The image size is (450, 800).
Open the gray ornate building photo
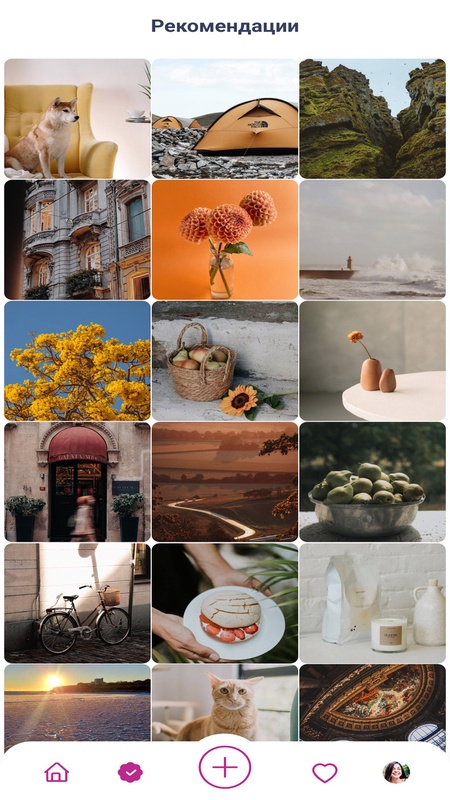click(x=78, y=240)
